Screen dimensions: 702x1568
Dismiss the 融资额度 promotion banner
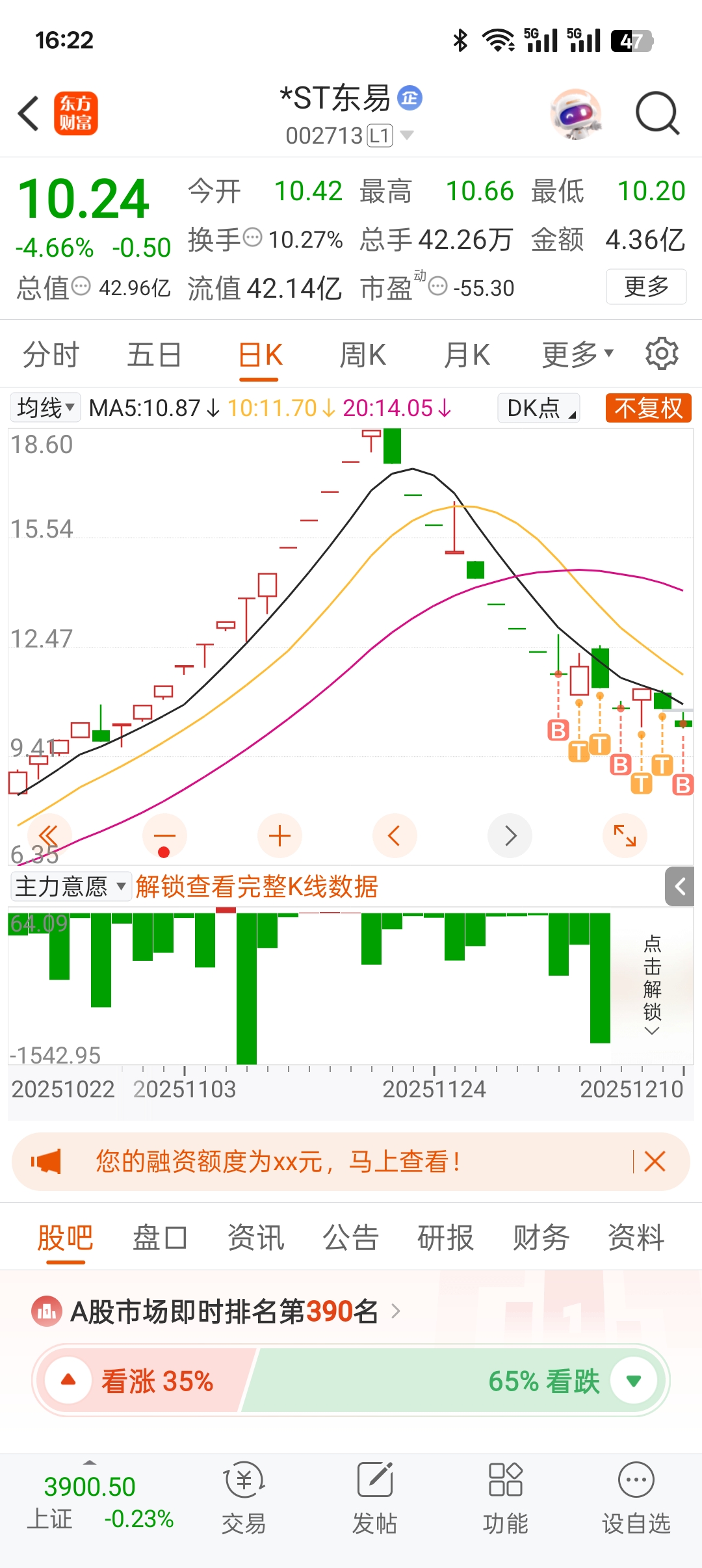(x=655, y=1161)
